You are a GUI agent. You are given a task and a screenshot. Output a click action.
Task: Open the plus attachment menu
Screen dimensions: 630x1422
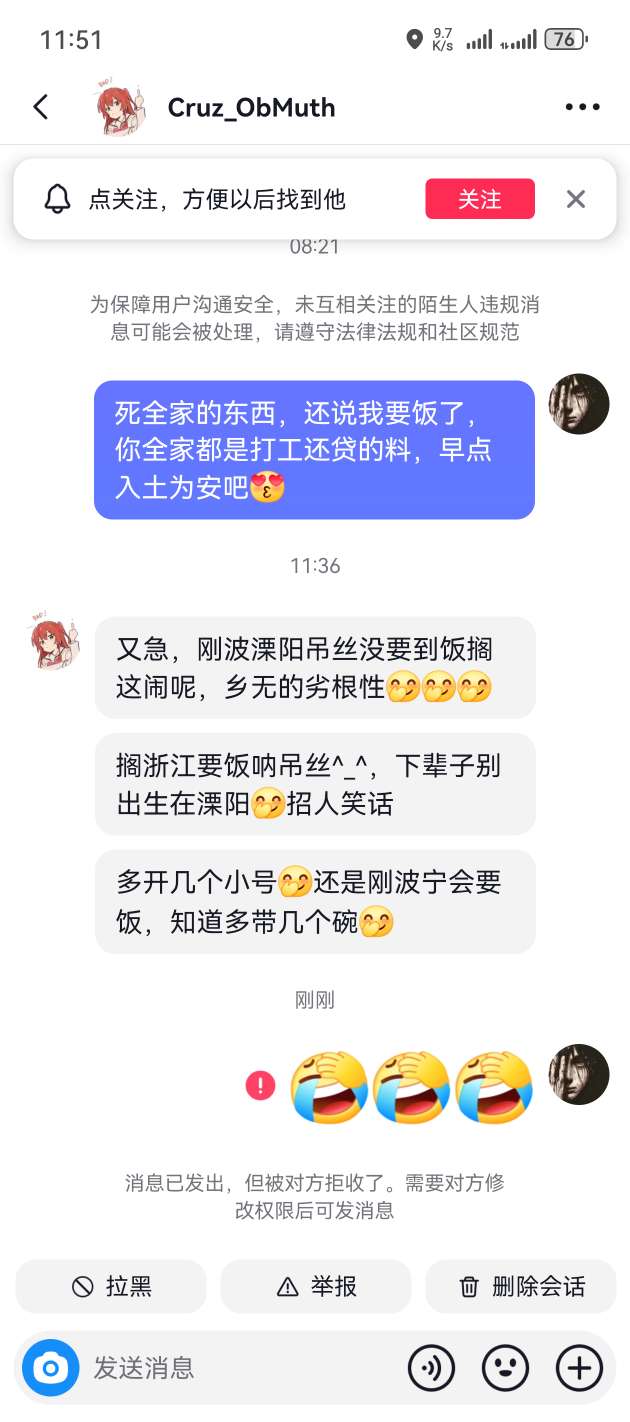coord(579,1367)
